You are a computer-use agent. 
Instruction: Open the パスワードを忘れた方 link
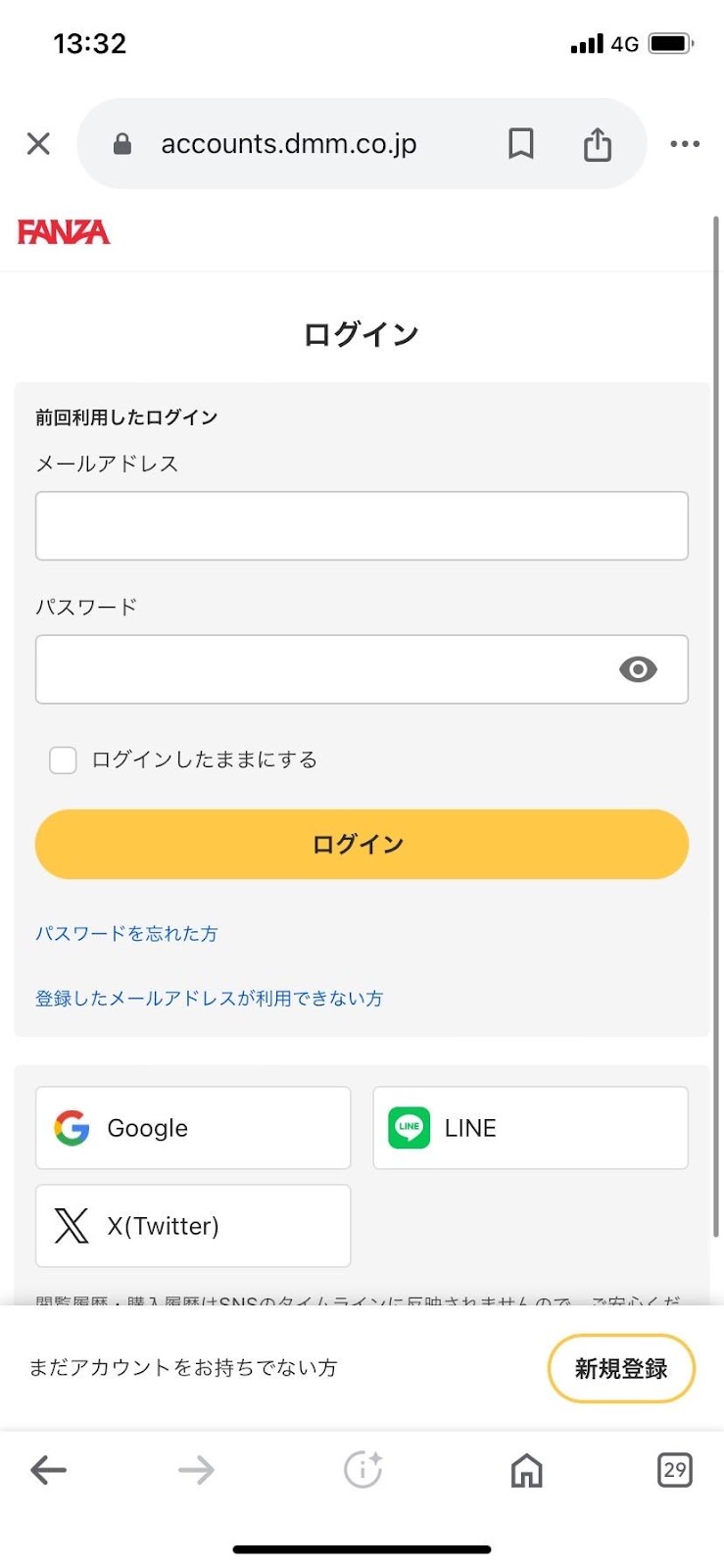point(126,933)
